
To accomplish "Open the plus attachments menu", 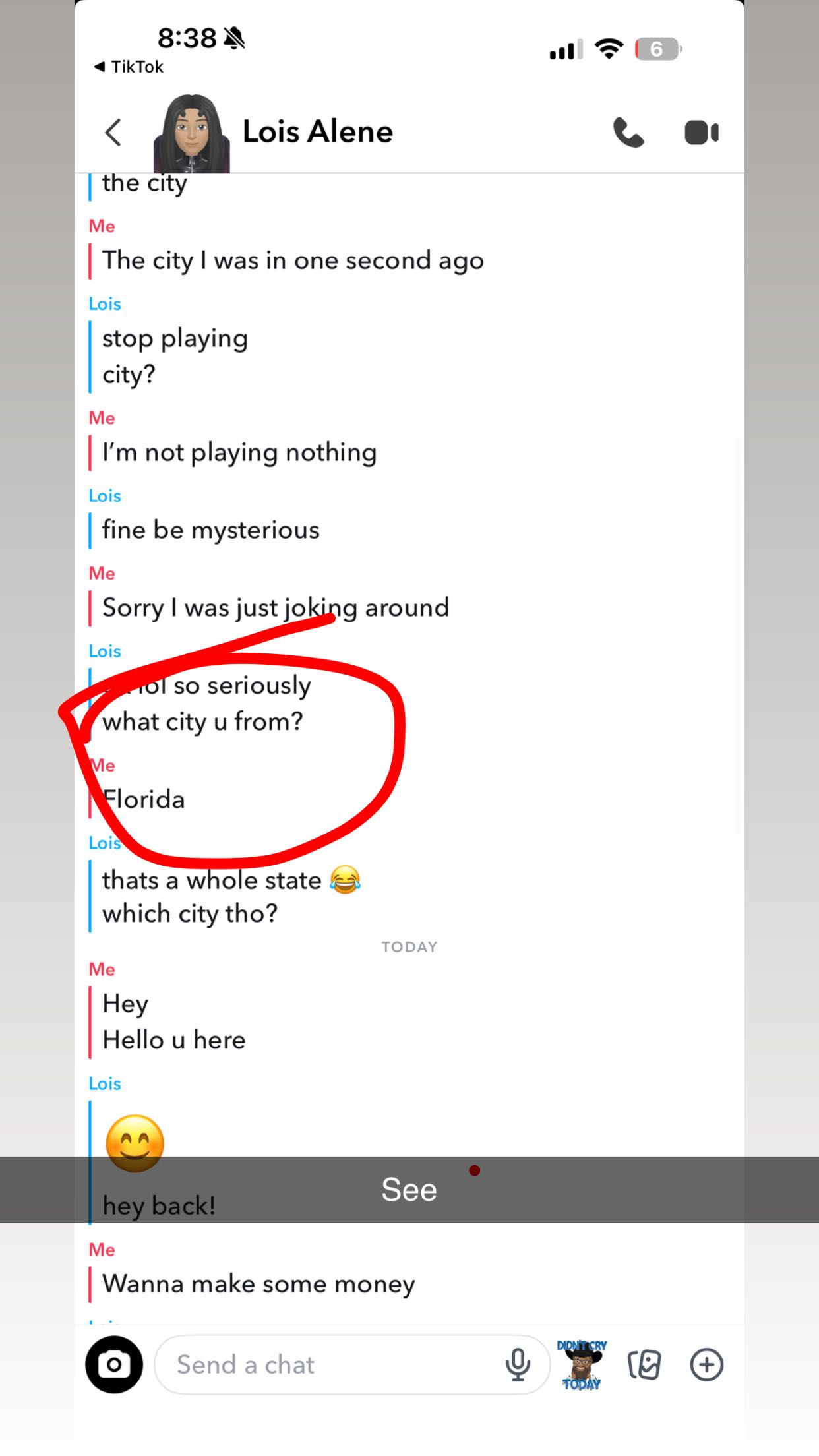I will [x=706, y=1364].
